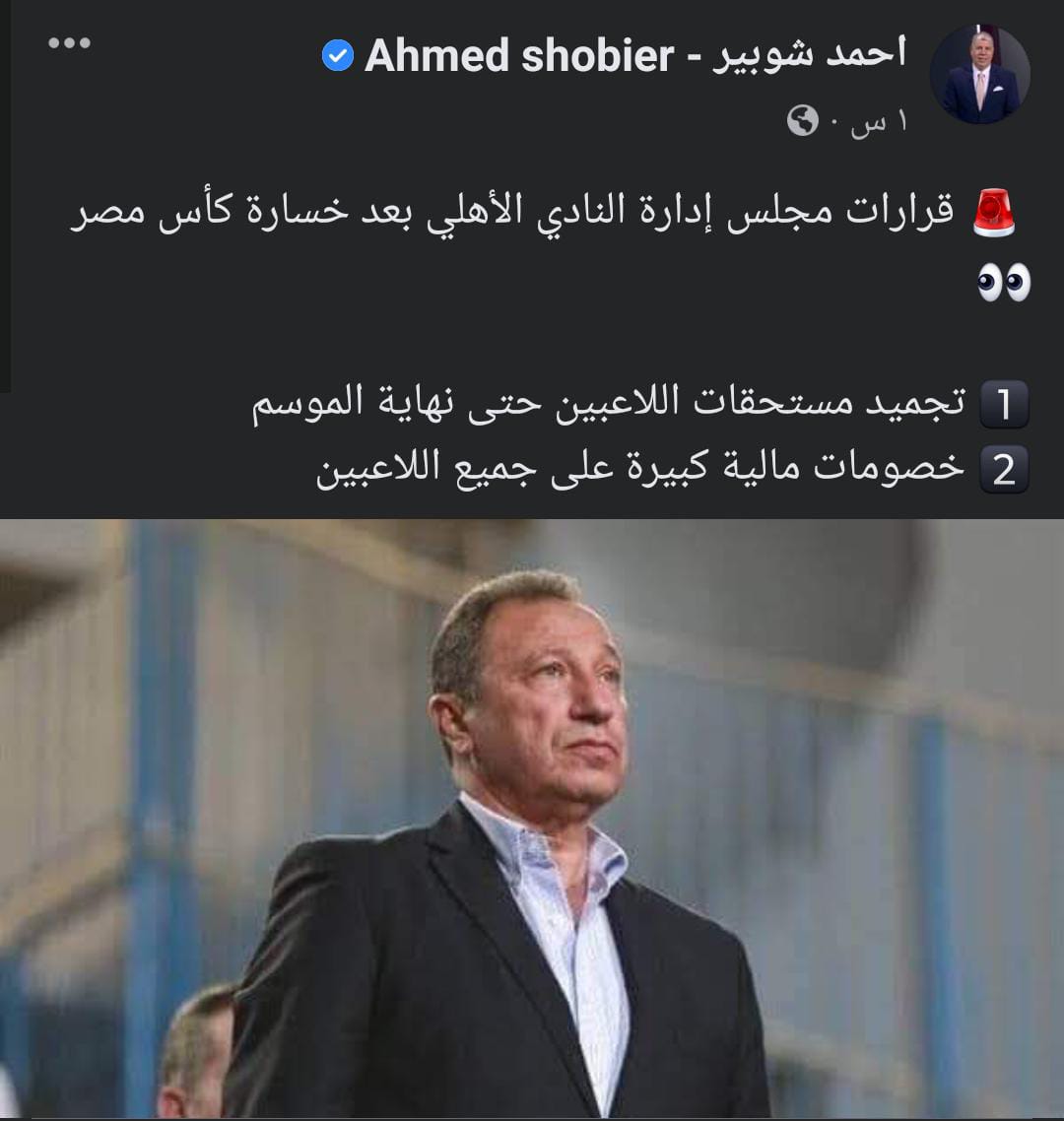Open the post's three-dot options menu
Image resolution: width=1064 pixels, height=1121 pixels.
click(69, 43)
